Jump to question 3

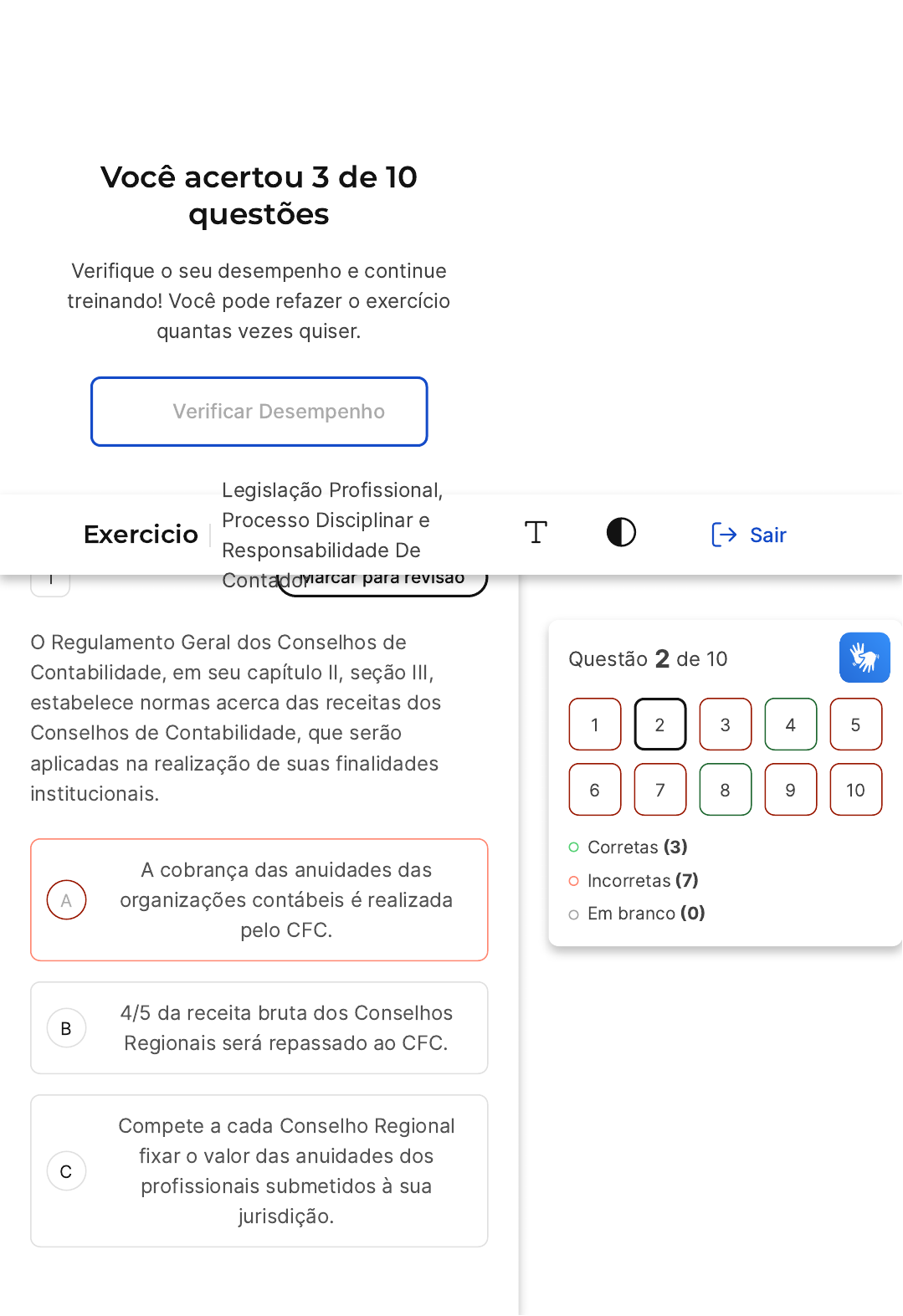[725, 725]
